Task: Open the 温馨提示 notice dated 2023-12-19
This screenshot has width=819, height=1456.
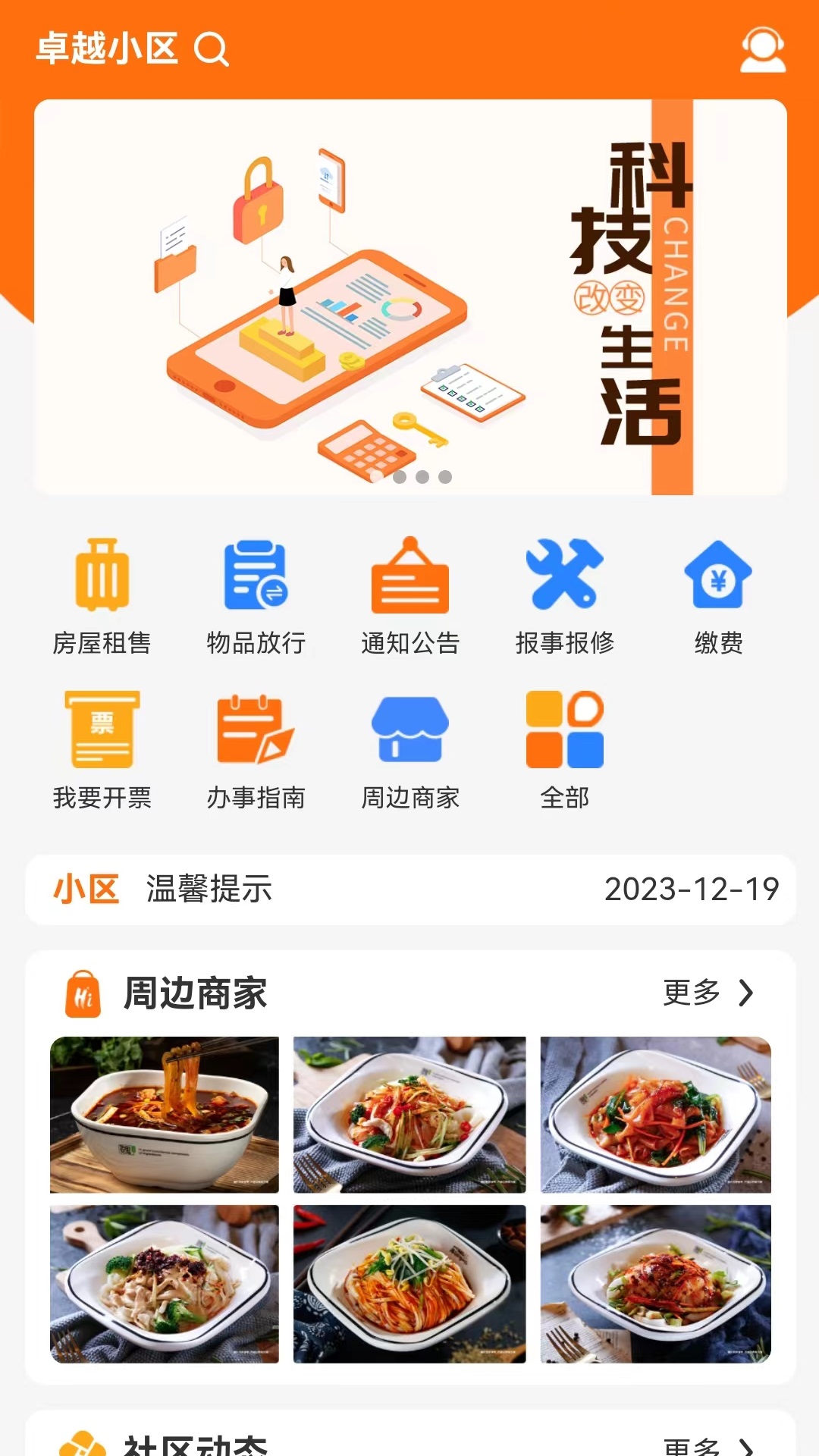Action: click(x=409, y=890)
